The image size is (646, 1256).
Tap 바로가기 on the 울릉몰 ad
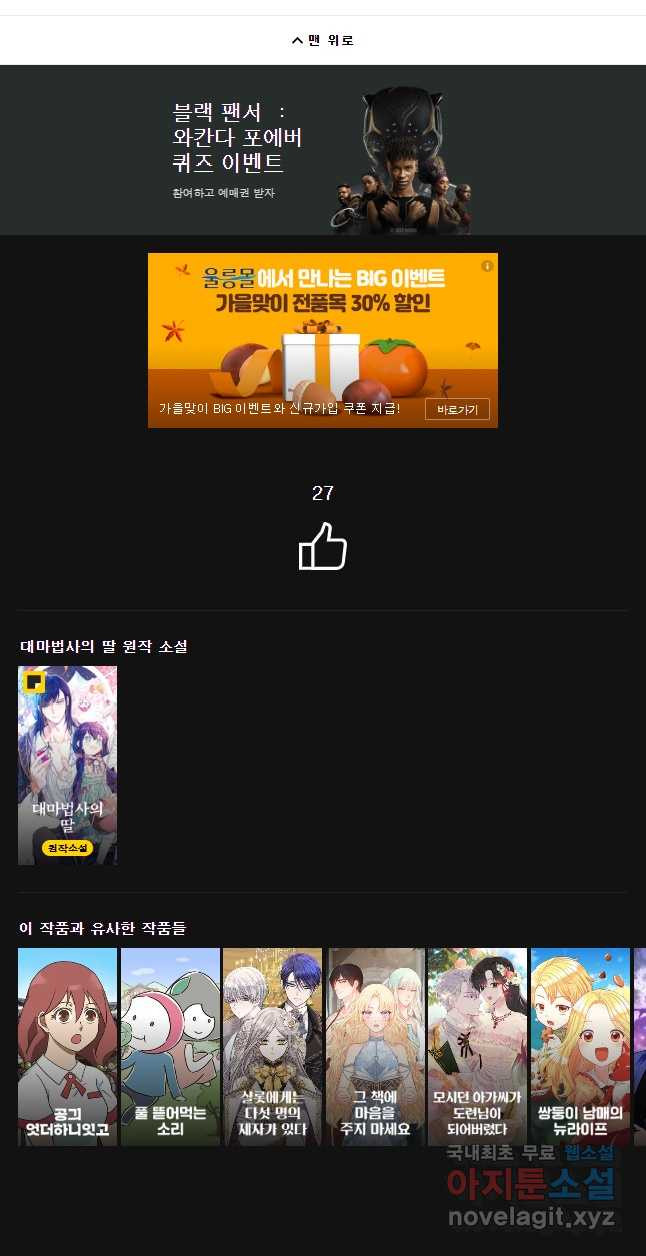click(457, 409)
